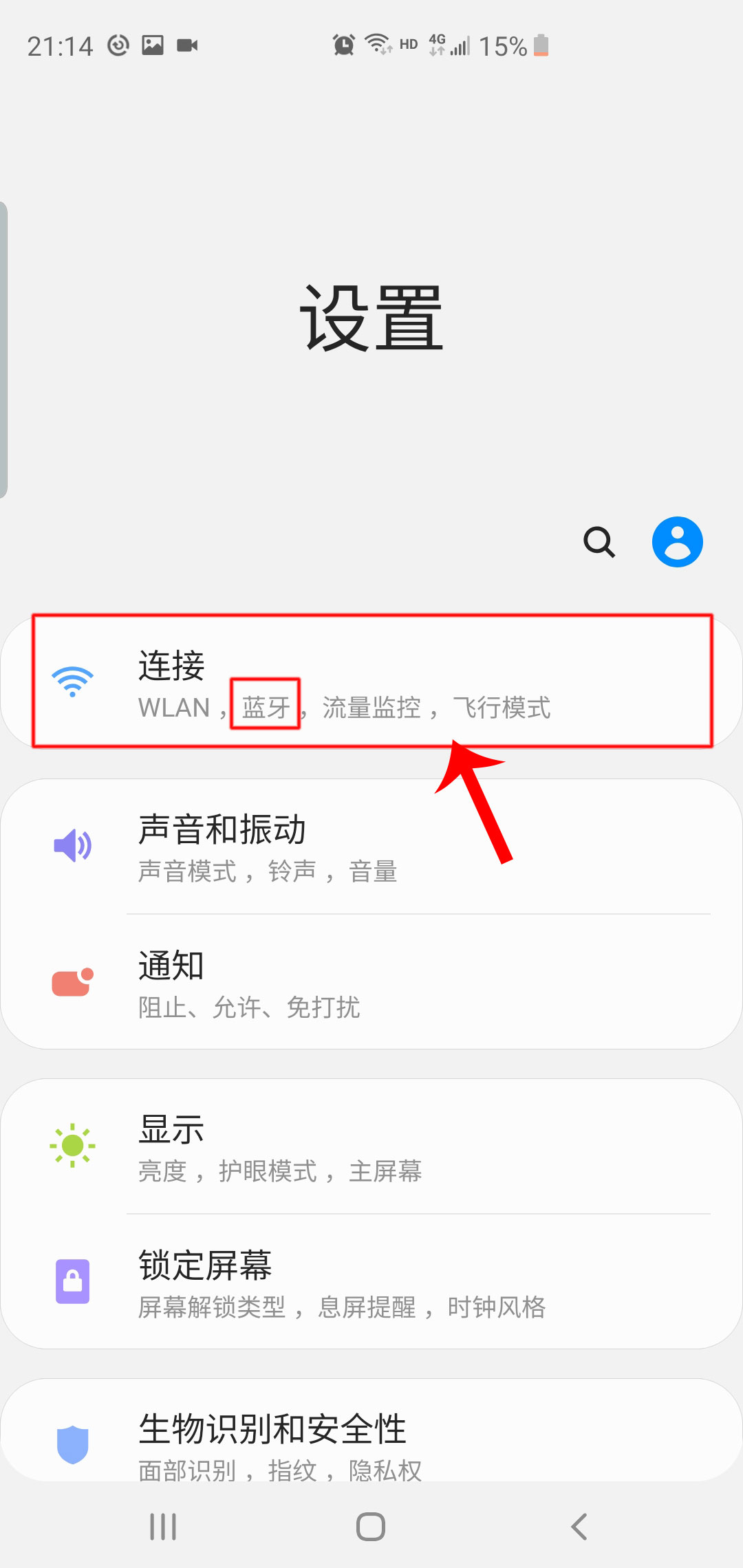743x1568 pixels.
Task: Open the Samsung account profile icon
Action: pos(677,542)
